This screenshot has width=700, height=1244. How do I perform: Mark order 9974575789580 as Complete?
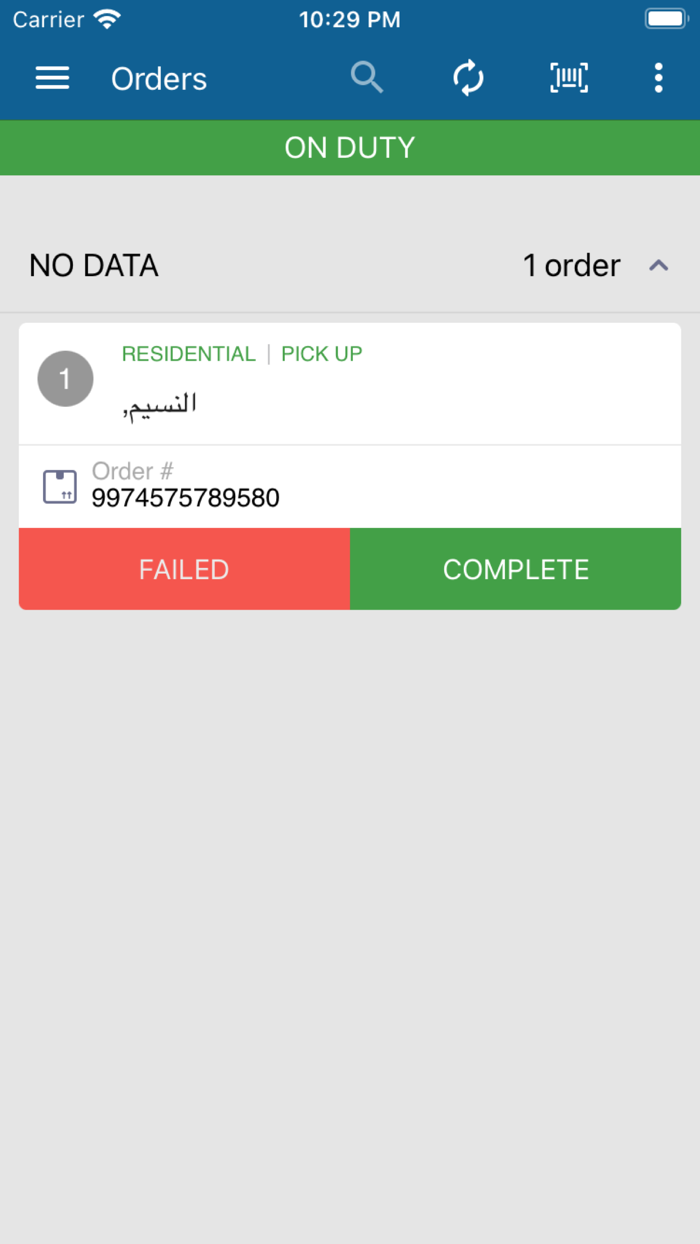[515, 569]
